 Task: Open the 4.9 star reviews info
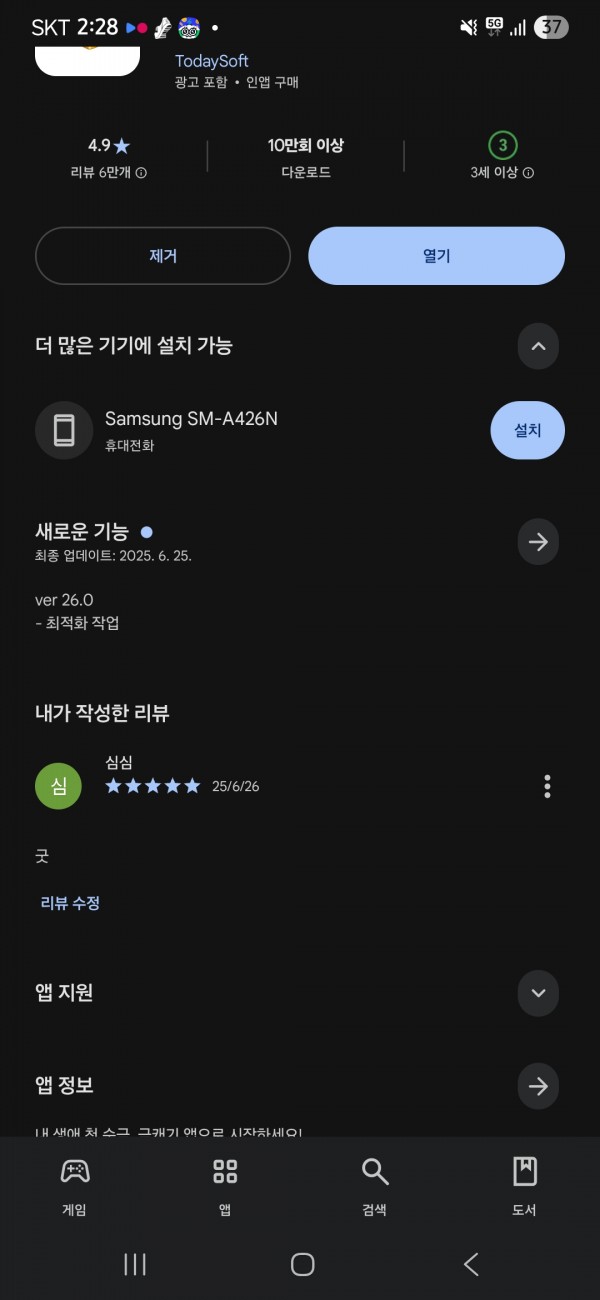click(x=109, y=172)
